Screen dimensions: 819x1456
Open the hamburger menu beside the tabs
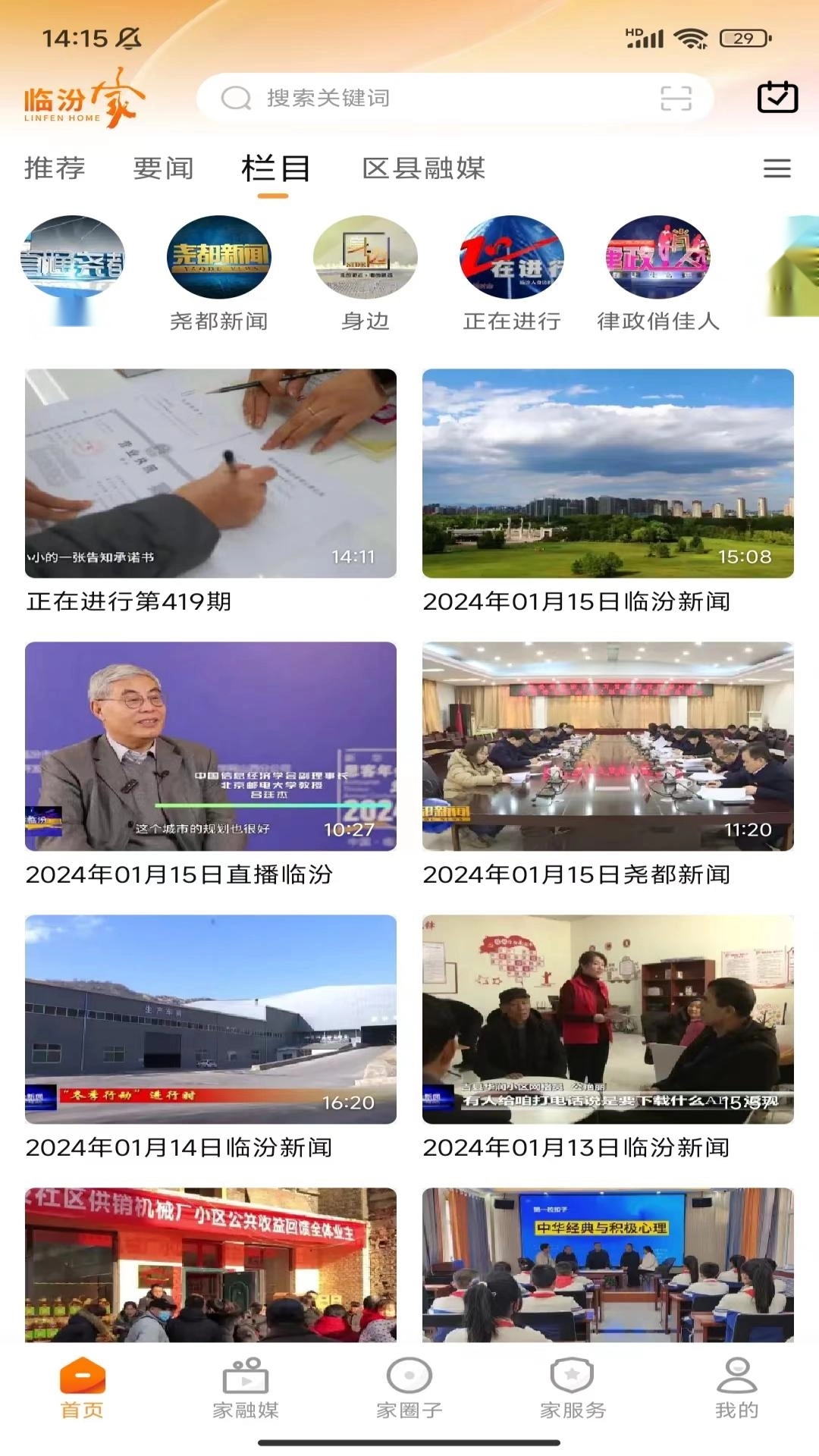[776, 168]
